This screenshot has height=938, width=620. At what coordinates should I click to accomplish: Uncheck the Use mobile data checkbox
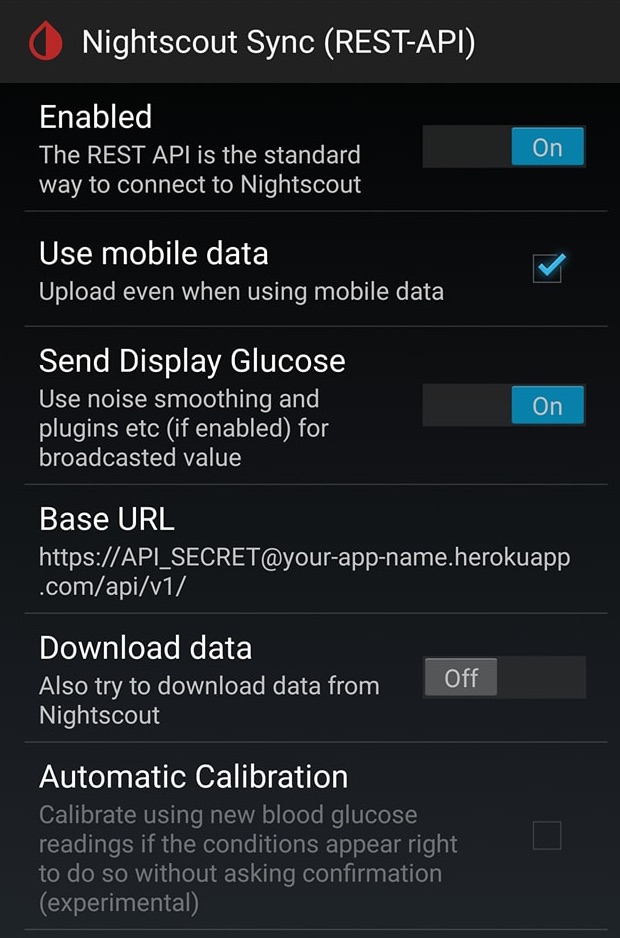click(547, 268)
